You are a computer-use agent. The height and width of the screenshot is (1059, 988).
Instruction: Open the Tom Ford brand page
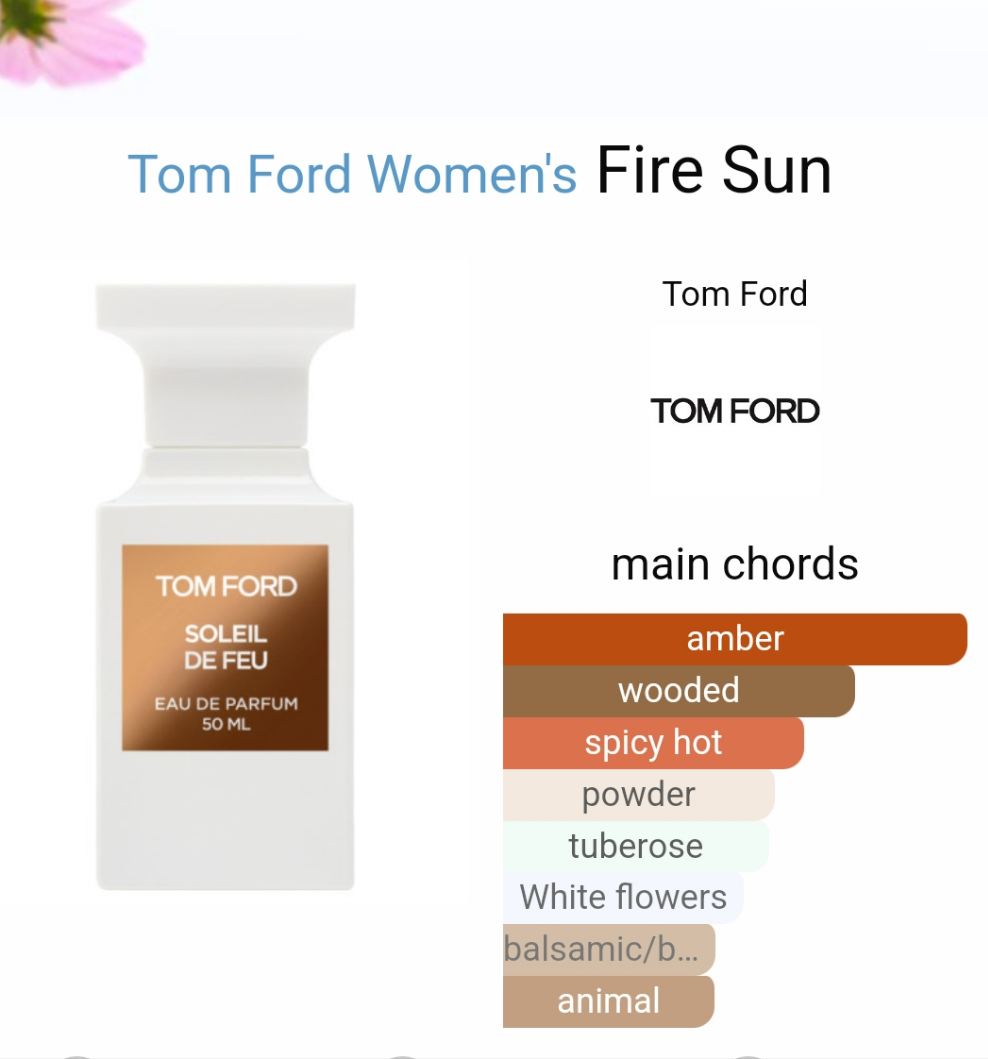[734, 411]
